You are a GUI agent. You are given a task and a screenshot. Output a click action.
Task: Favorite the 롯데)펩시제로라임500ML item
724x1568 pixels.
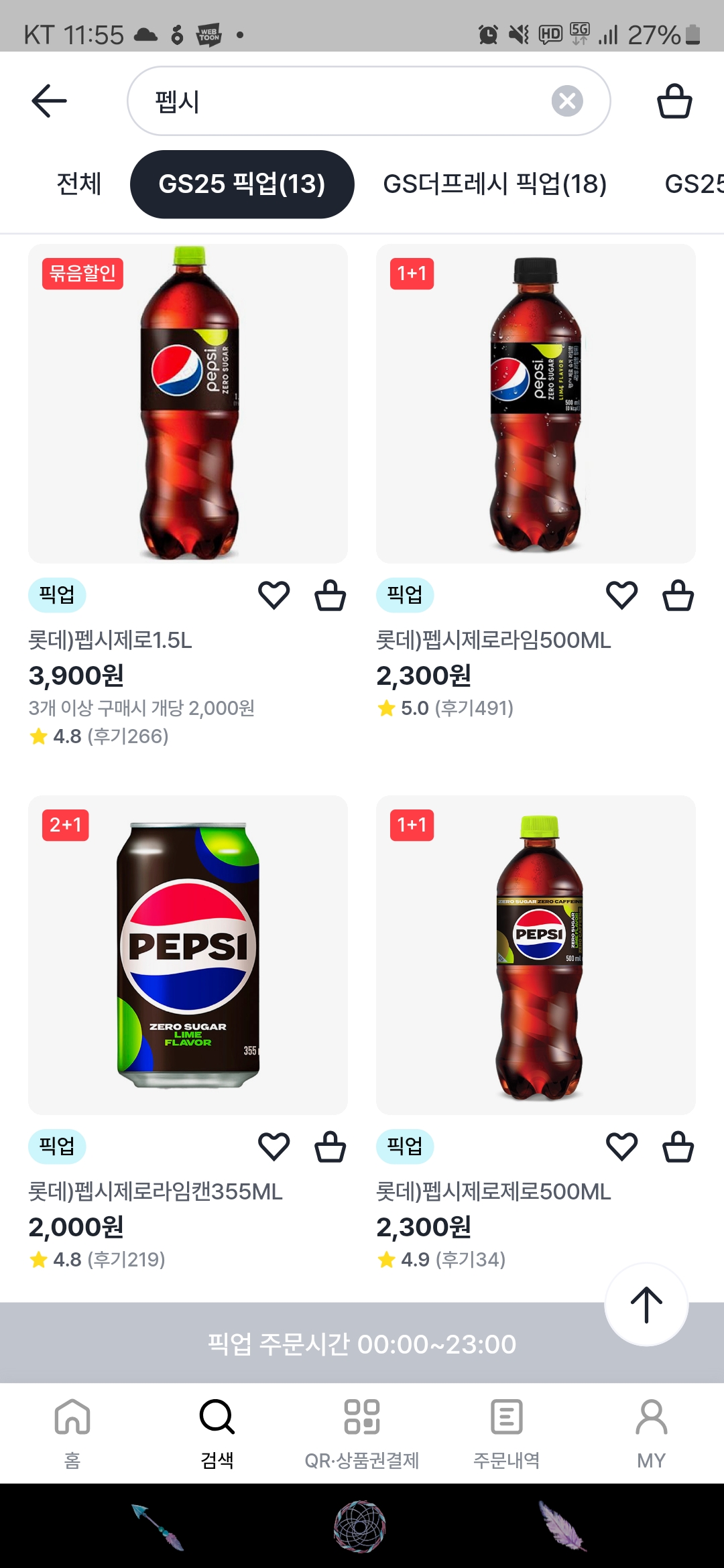tap(621, 595)
